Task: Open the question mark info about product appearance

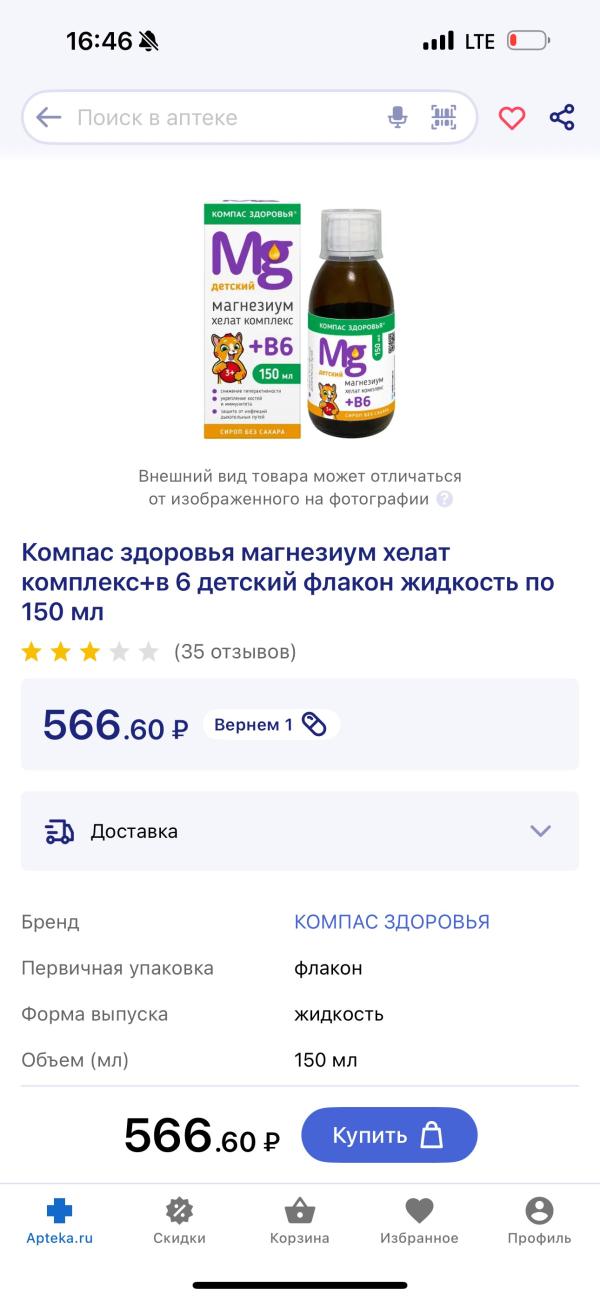Action: click(445, 499)
